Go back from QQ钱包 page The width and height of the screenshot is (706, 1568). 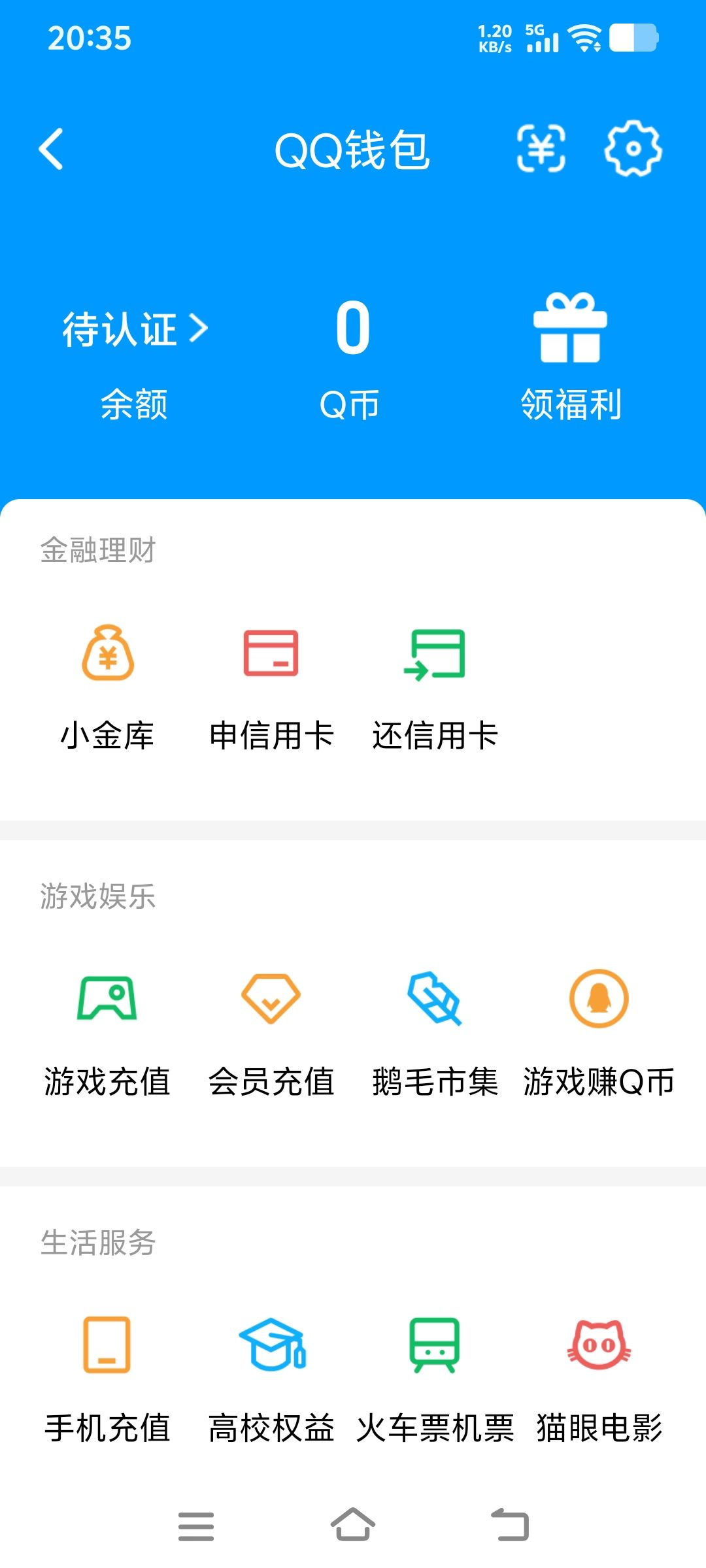pyautogui.click(x=51, y=150)
